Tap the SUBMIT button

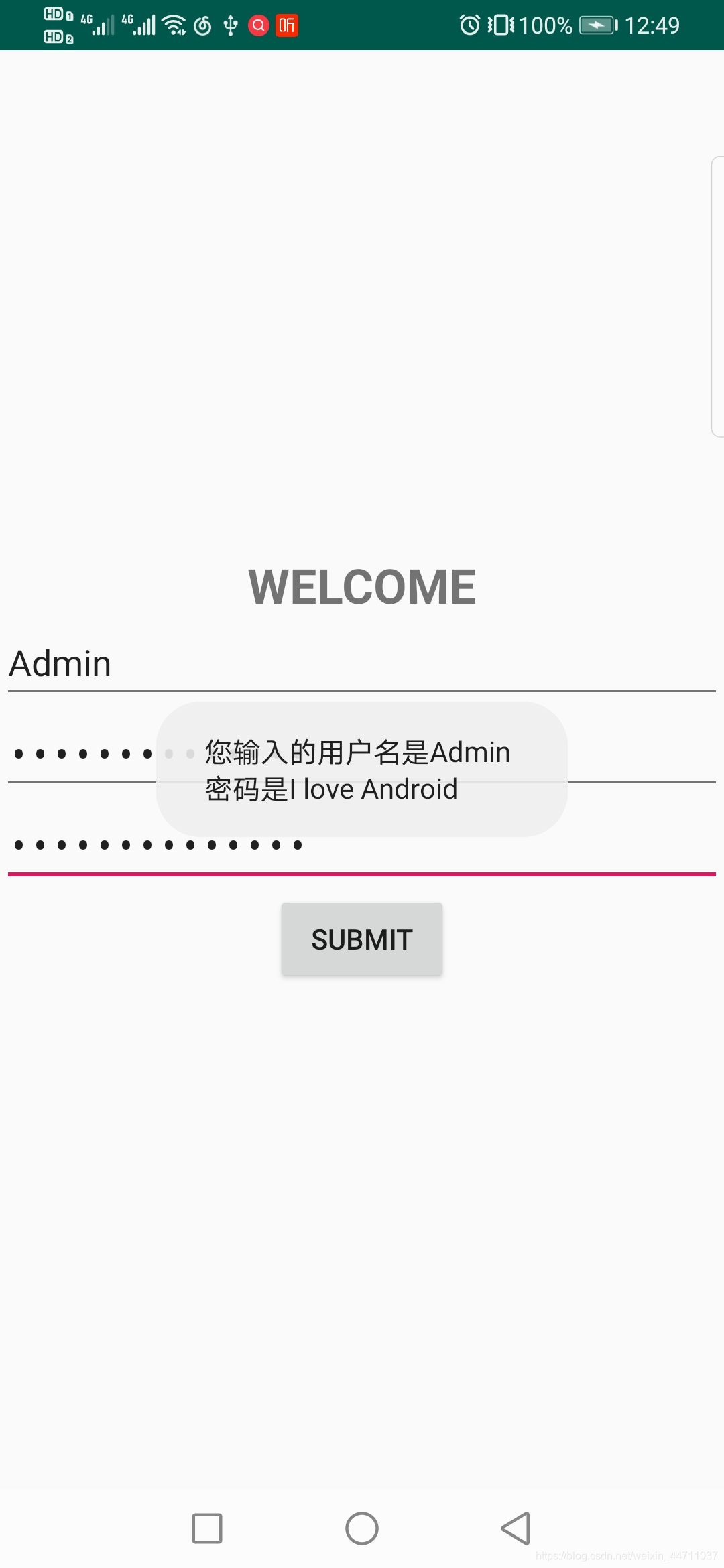coord(361,939)
